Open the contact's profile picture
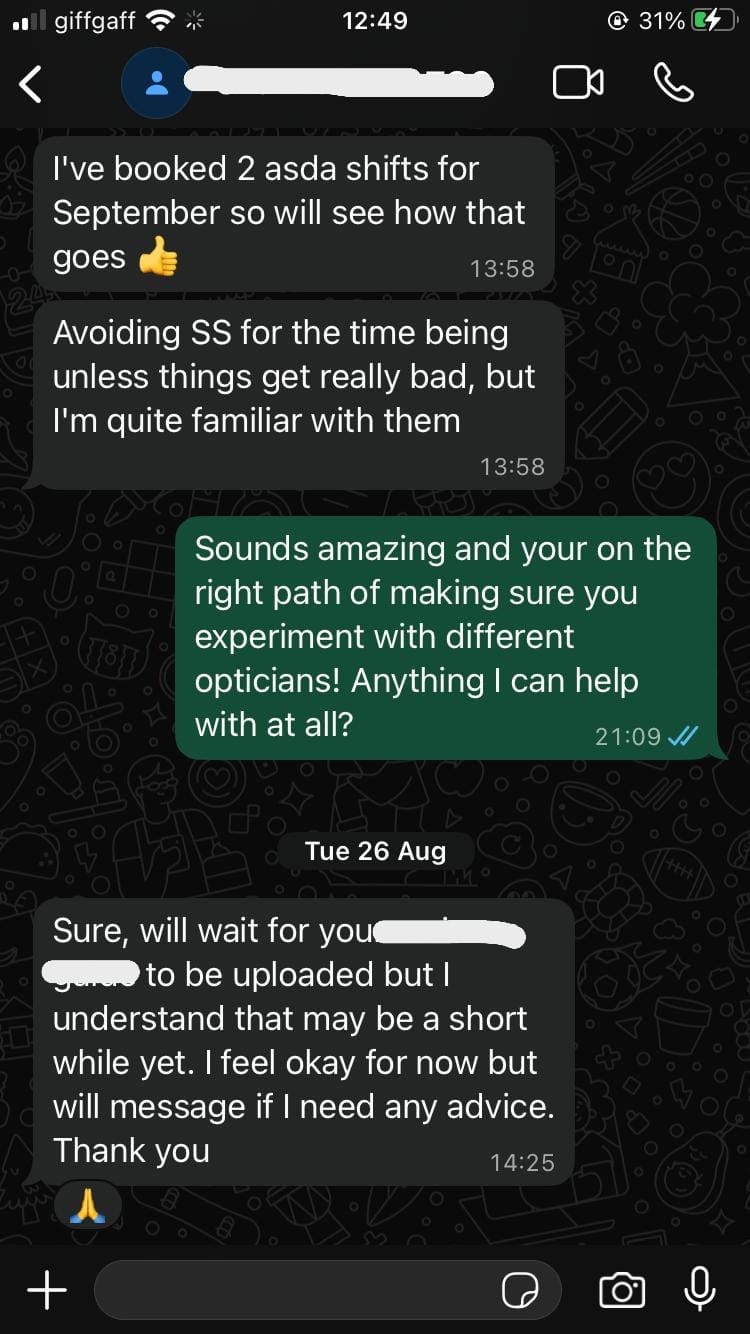The height and width of the screenshot is (1334, 750). (156, 84)
